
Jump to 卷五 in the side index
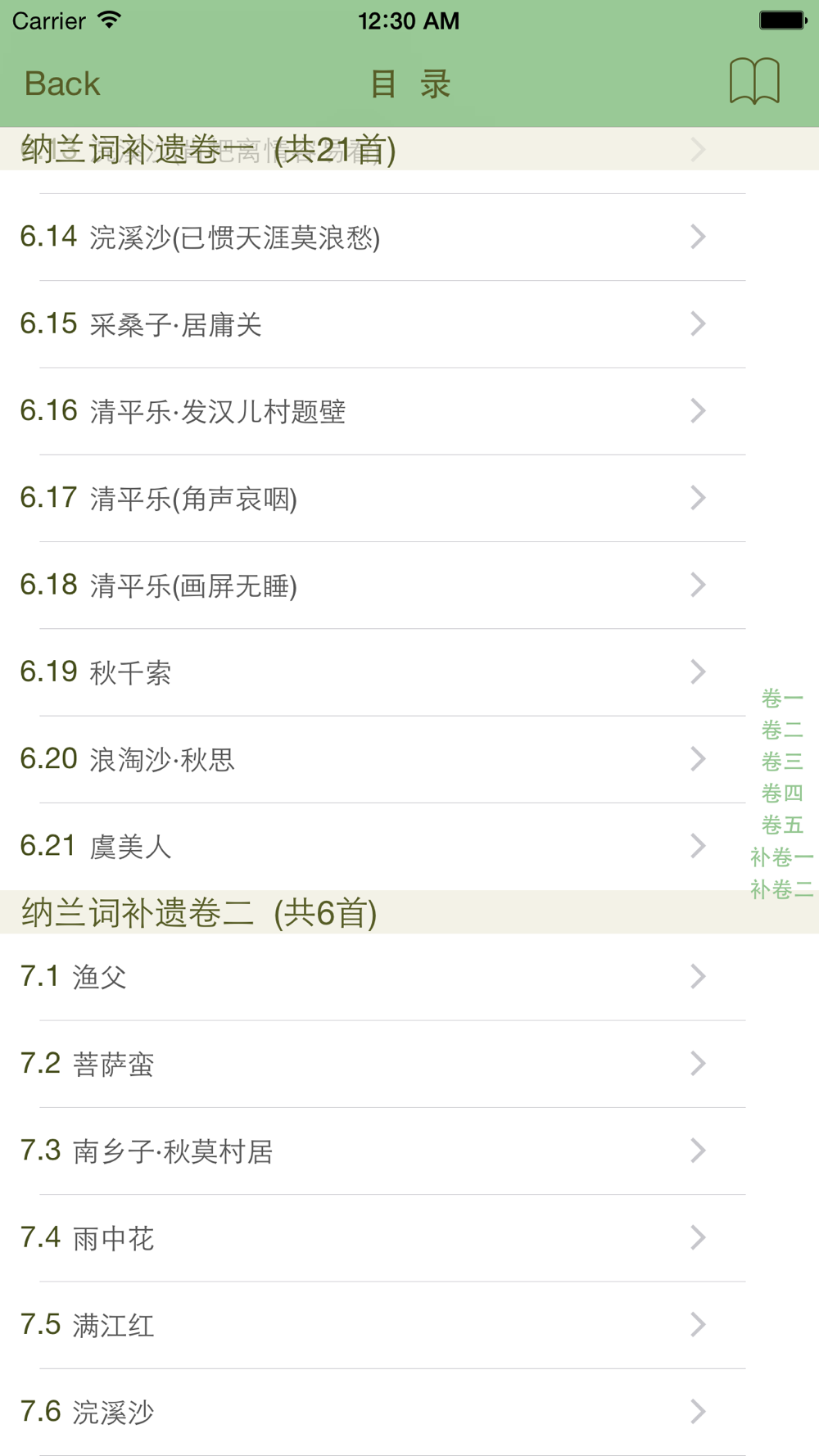pyautogui.click(x=782, y=825)
